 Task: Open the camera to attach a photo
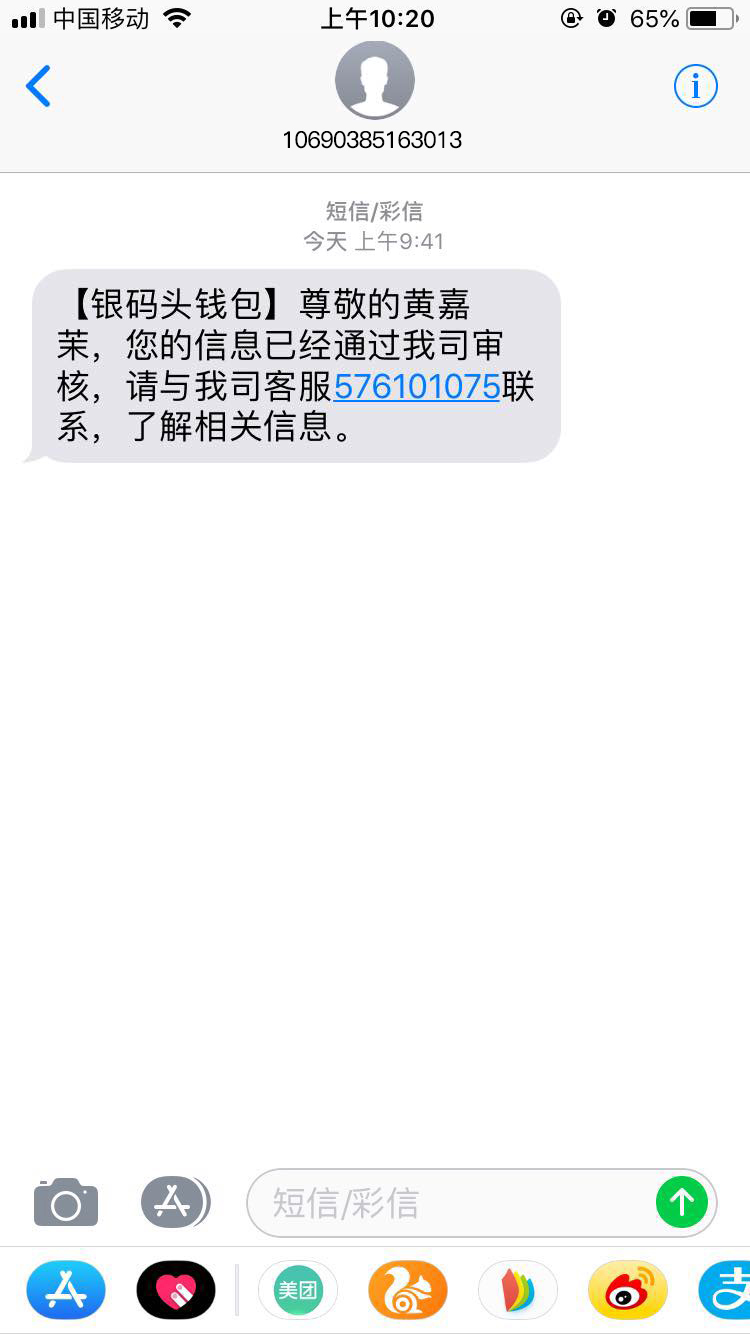click(66, 1202)
